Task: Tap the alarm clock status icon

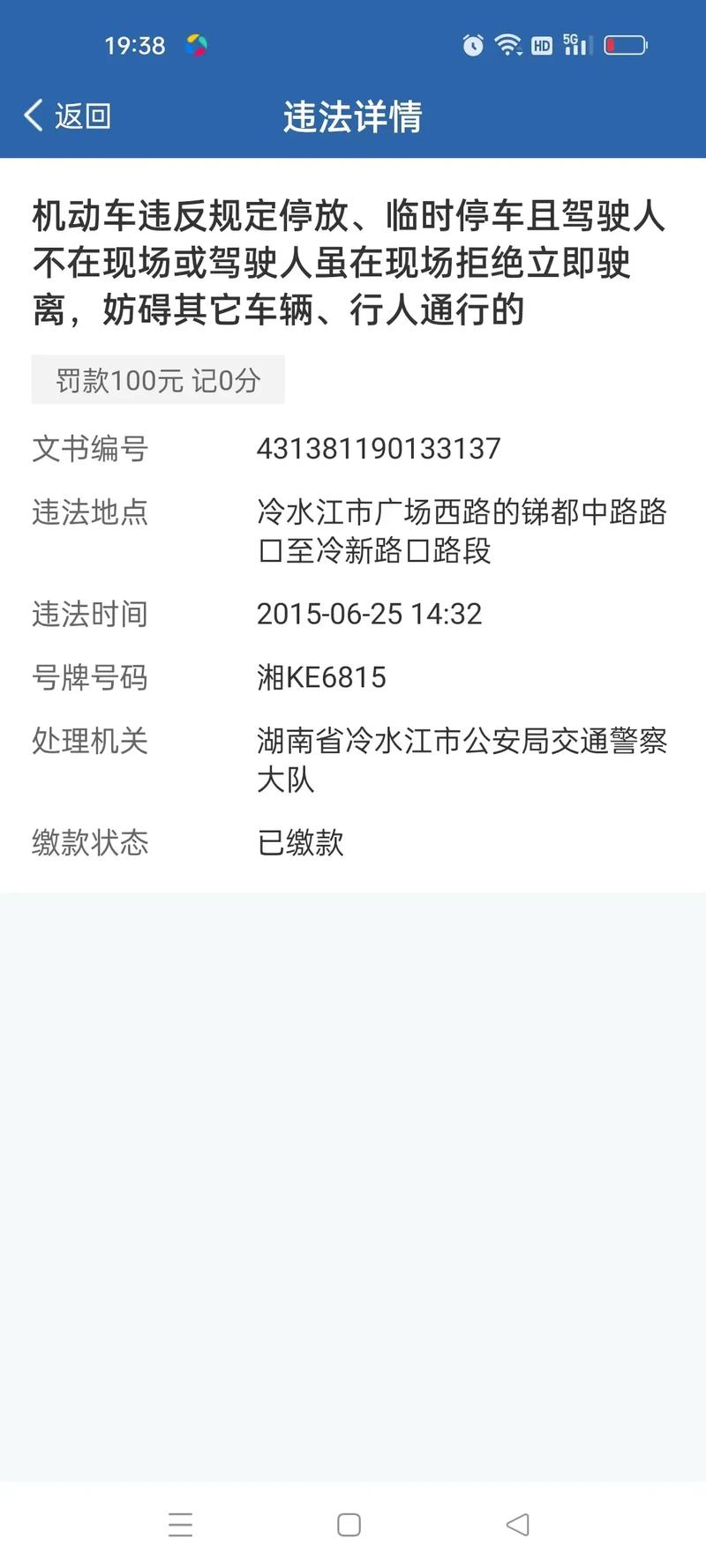Action: [471, 44]
